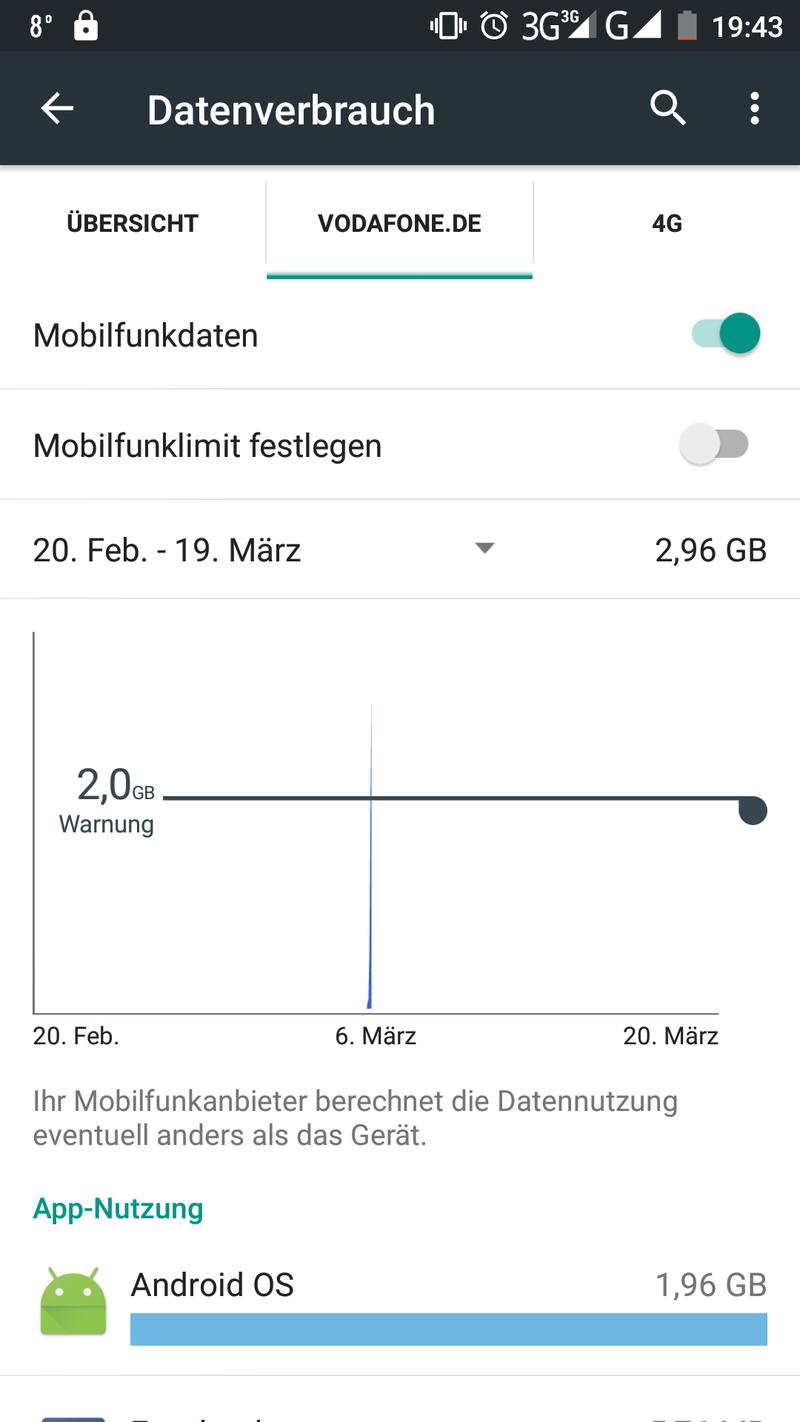Enable Mobilfunklimit festlegen switch

(x=714, y=444)
